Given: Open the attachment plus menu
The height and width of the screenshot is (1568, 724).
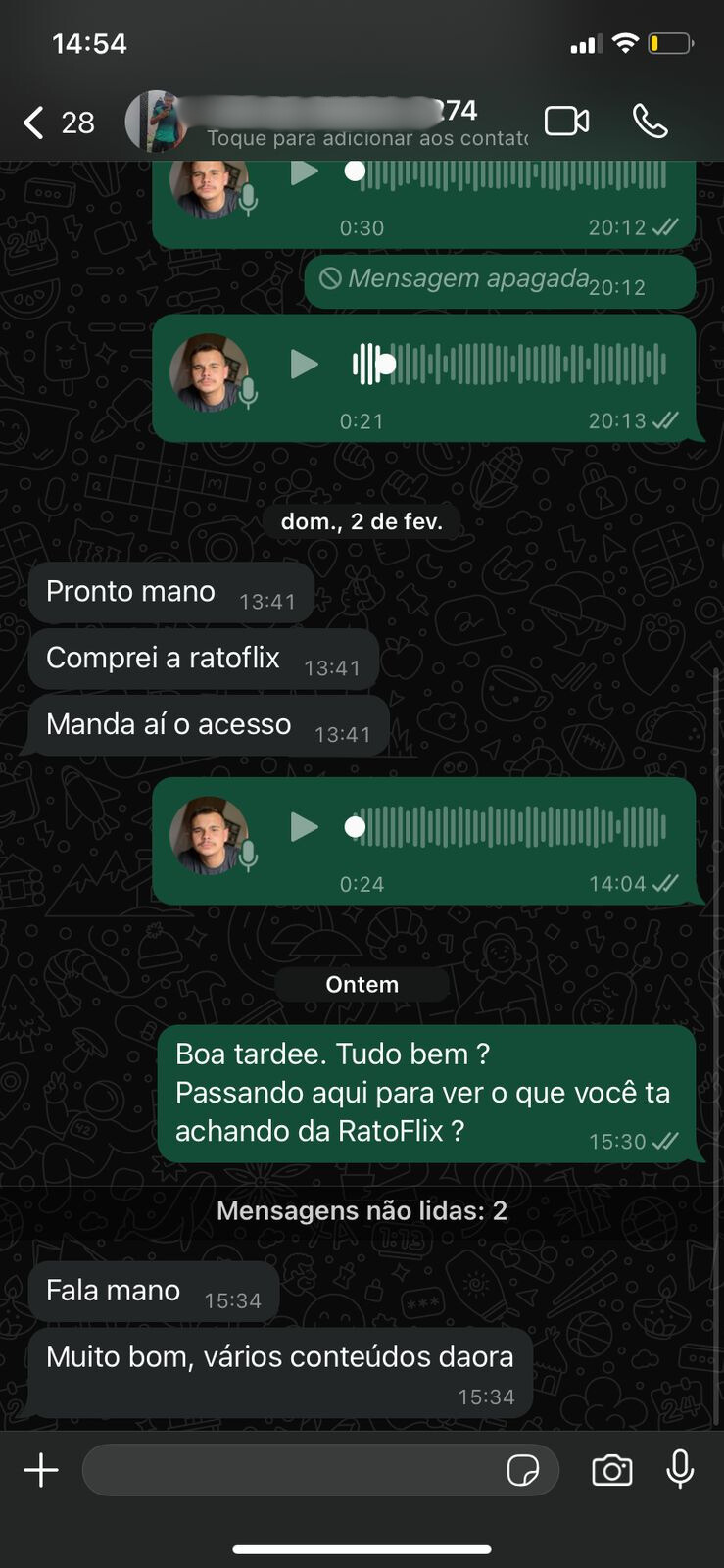Looking at the screenshot, I should click(x=41, y=1470).
